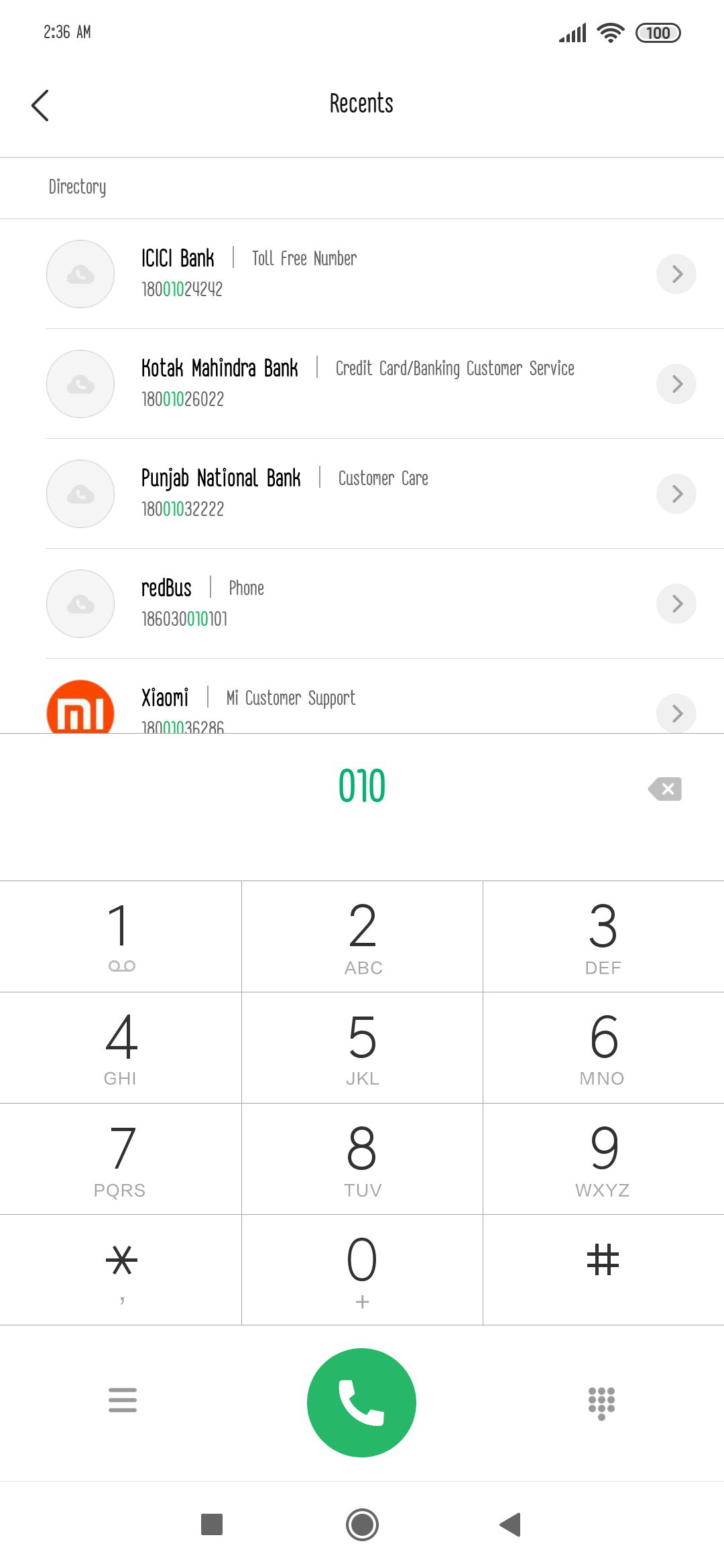The image size is (724, 1568).
Task: Hide the dial pad with keypad icon
Action: point(601,1403)
